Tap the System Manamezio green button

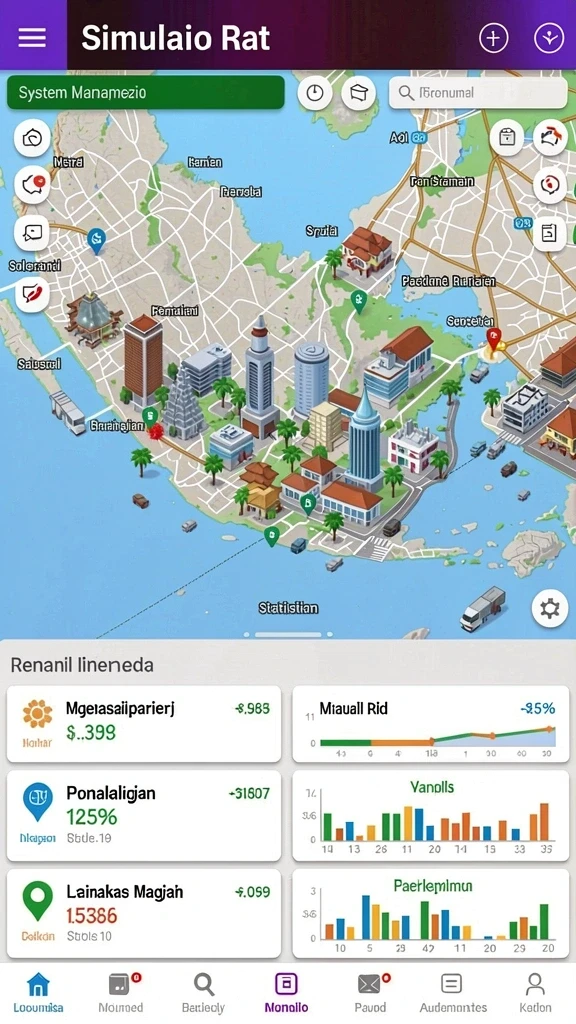tap(146, 93)
